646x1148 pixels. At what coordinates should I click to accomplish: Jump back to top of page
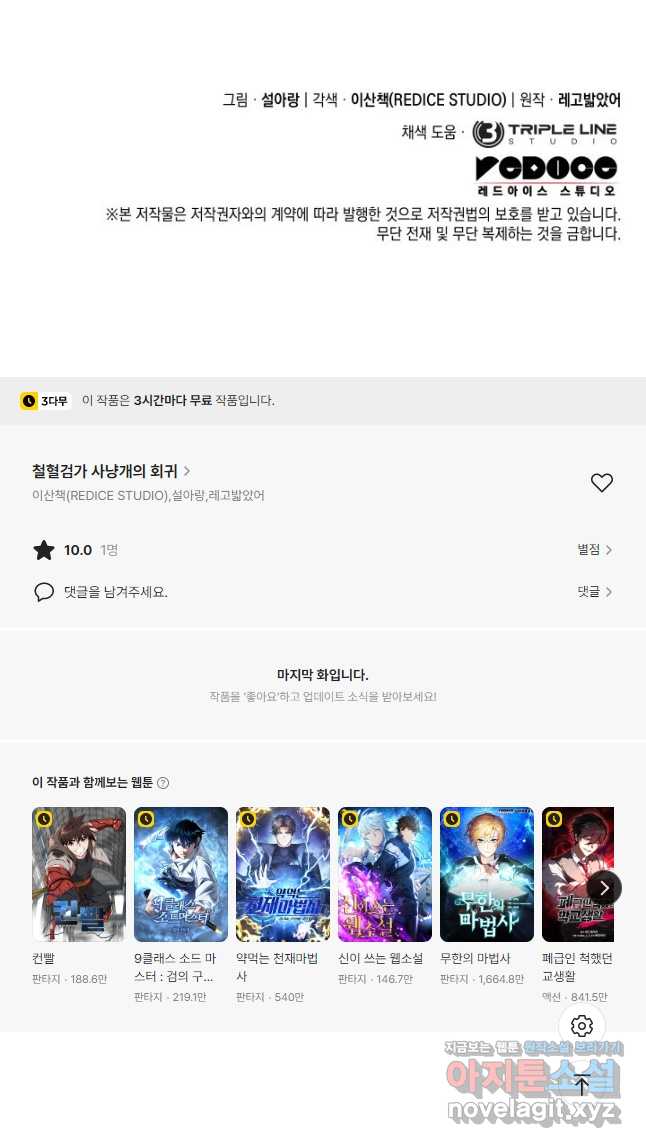(x=582, y=1084)
